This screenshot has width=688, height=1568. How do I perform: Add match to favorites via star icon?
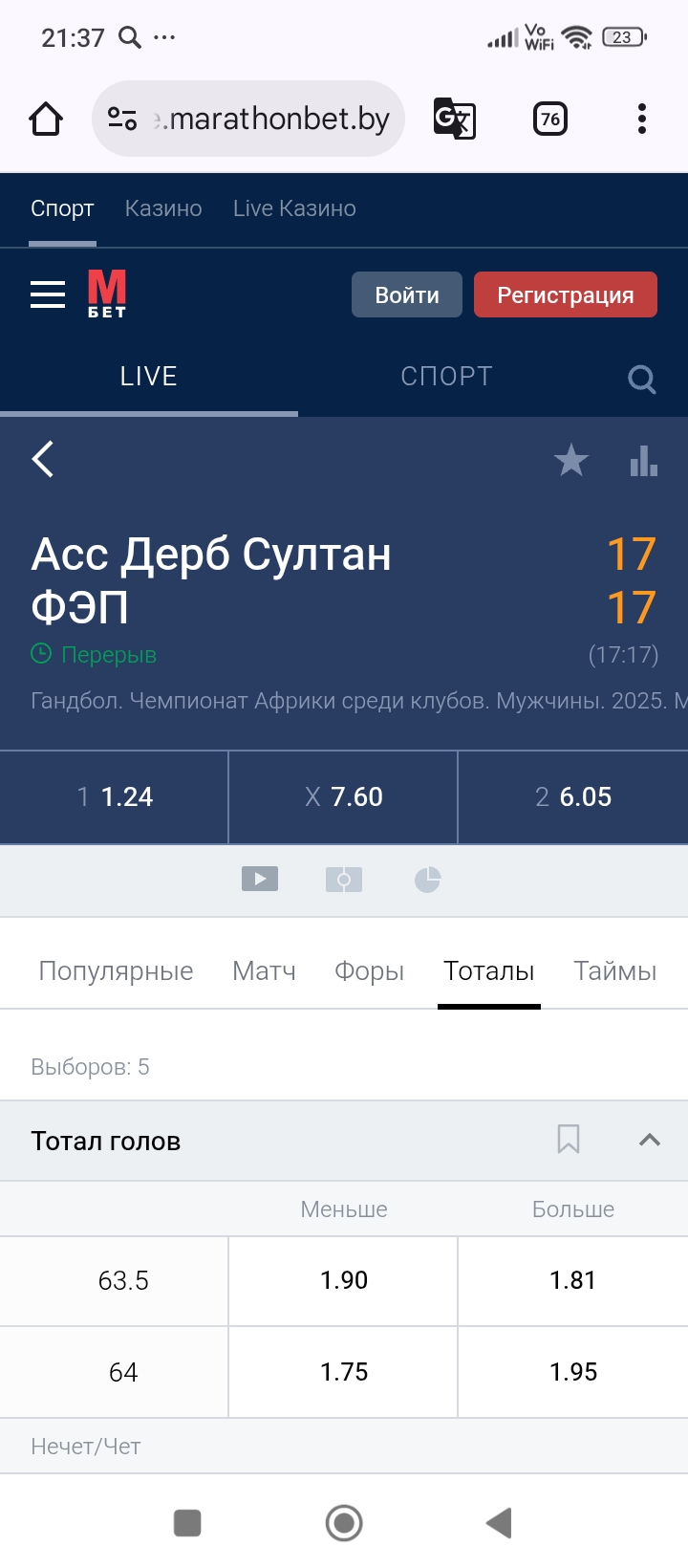point(570,460)
